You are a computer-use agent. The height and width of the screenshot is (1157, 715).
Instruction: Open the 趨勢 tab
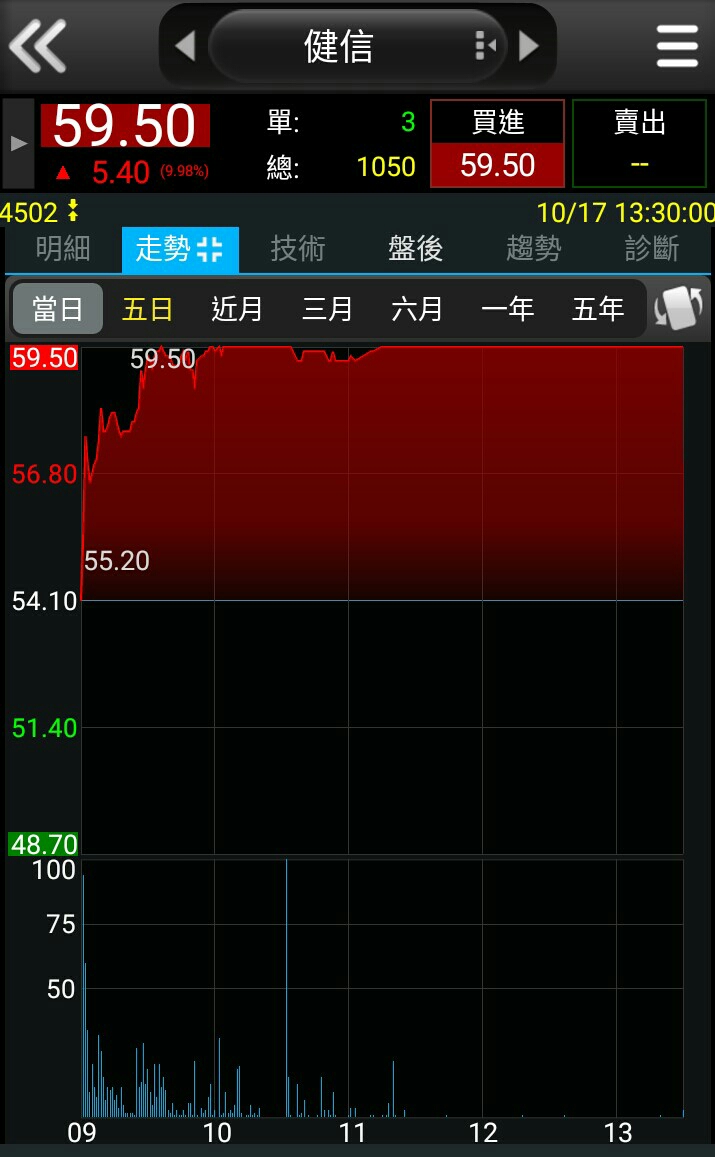[534, 249]
